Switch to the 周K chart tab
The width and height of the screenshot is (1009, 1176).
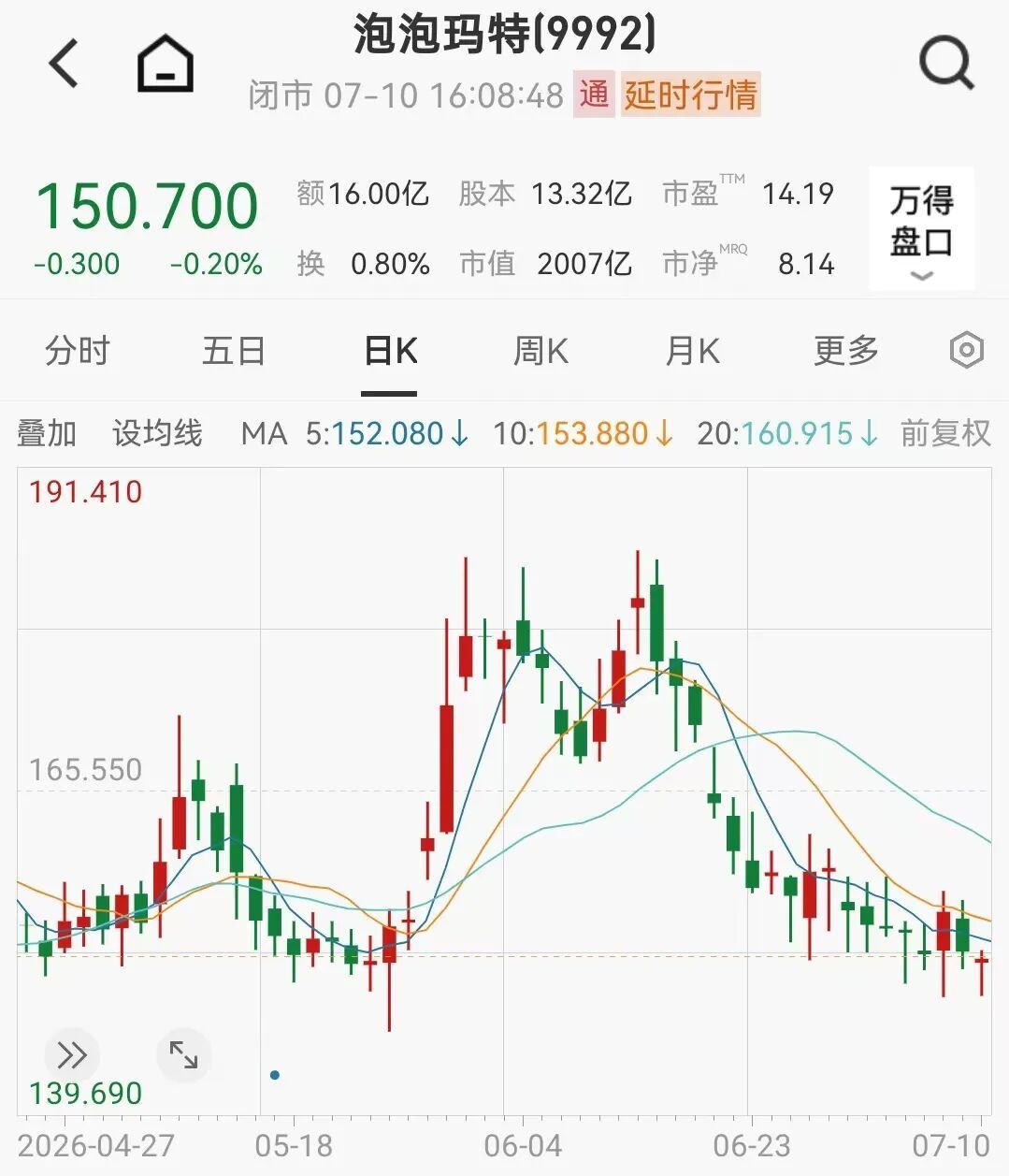coord(541,352)
